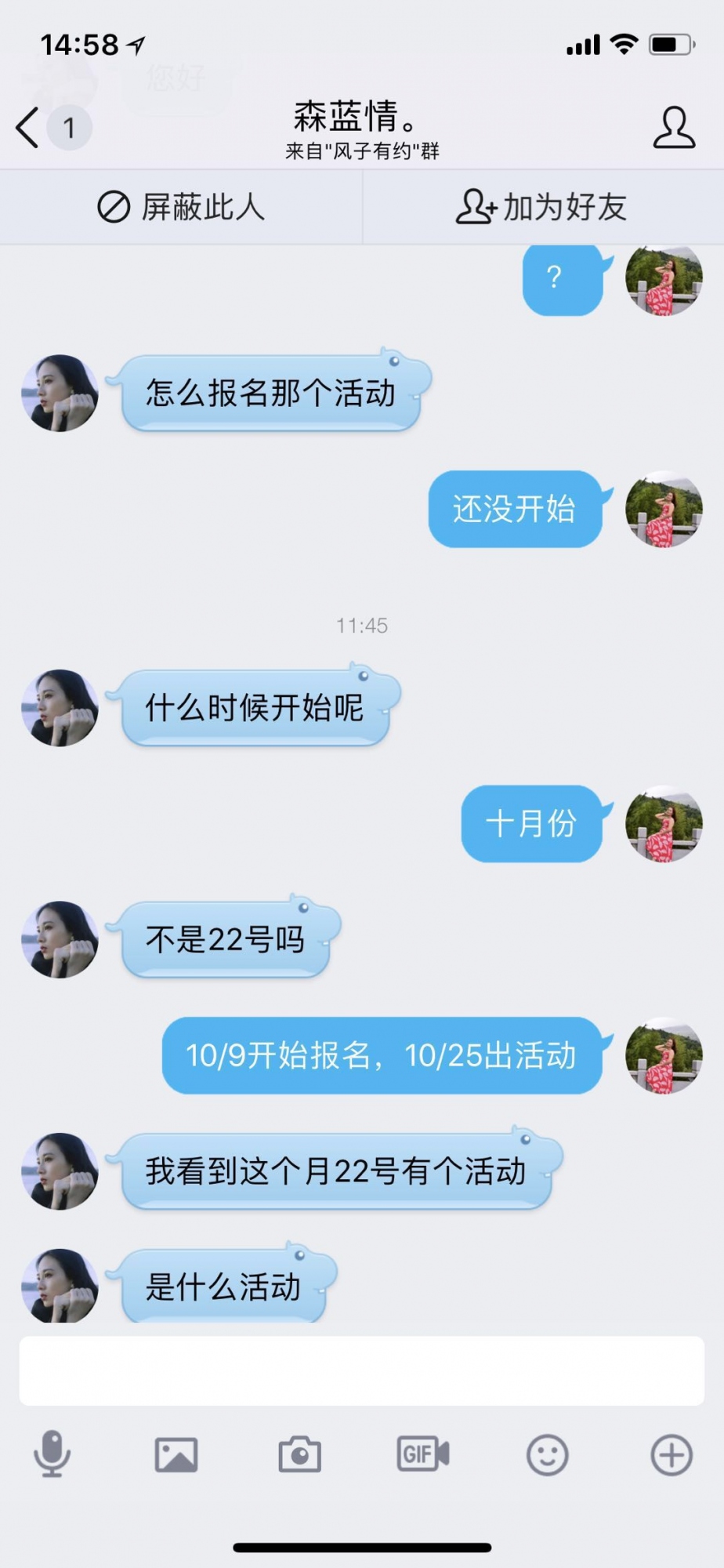The width and height of the screenshot is (724, 1568).
Task: Go back using the back chevron
Action: pos(27,125)
